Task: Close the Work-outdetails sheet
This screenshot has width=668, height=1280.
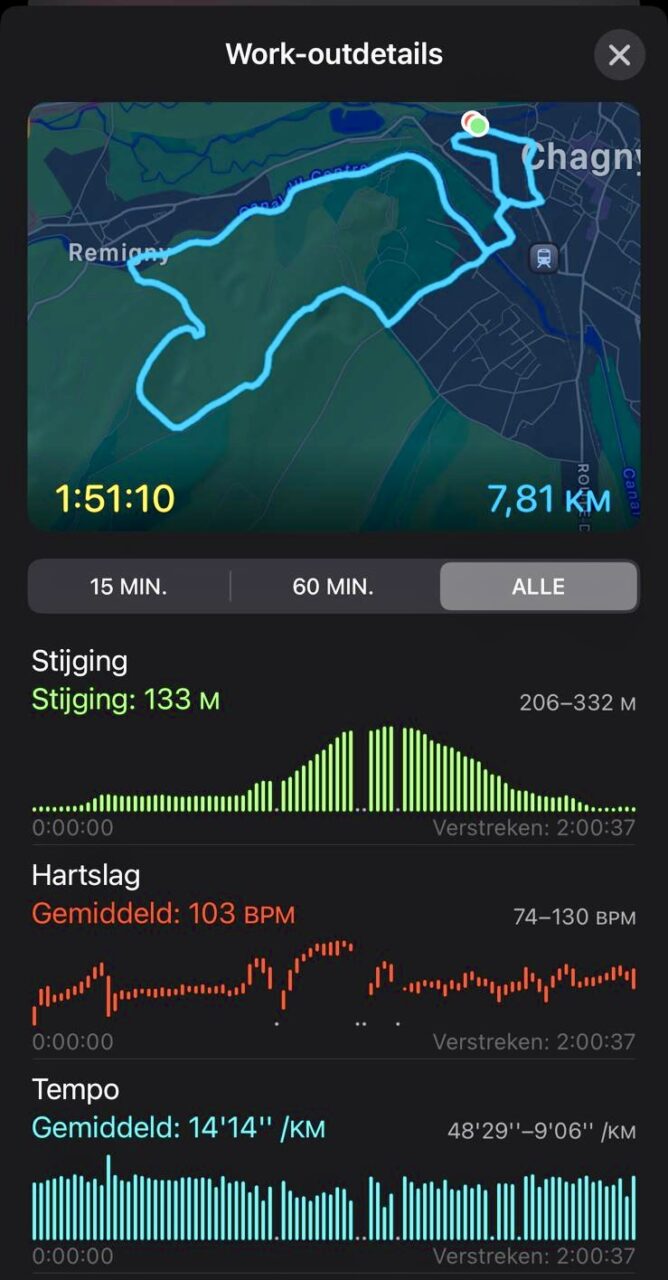Action: [x=619, y=55]
